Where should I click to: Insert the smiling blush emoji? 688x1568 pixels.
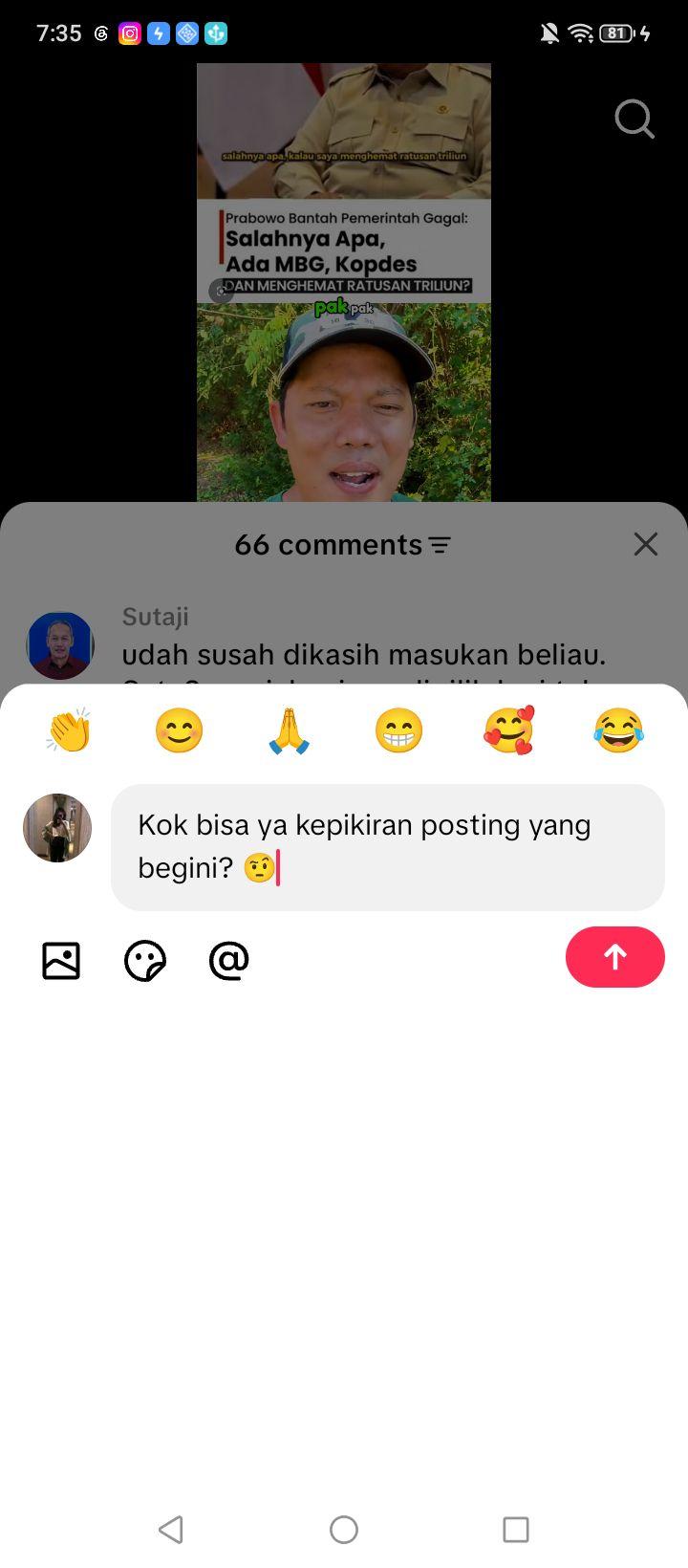coord(179,730)
